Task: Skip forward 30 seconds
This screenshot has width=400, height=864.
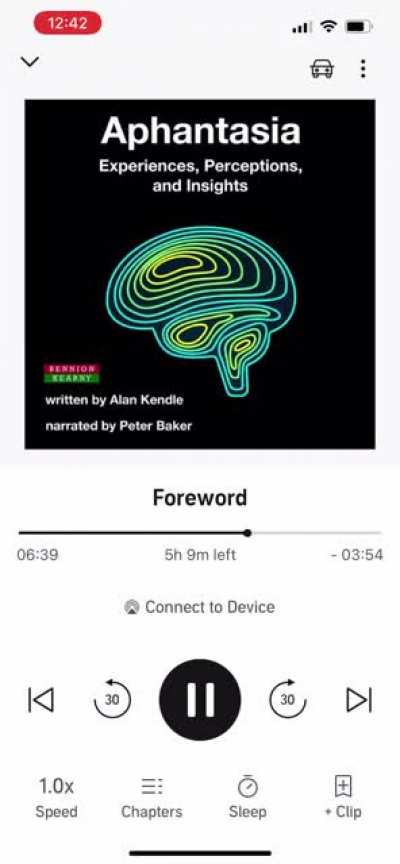Action: click(x=288, y=699)
